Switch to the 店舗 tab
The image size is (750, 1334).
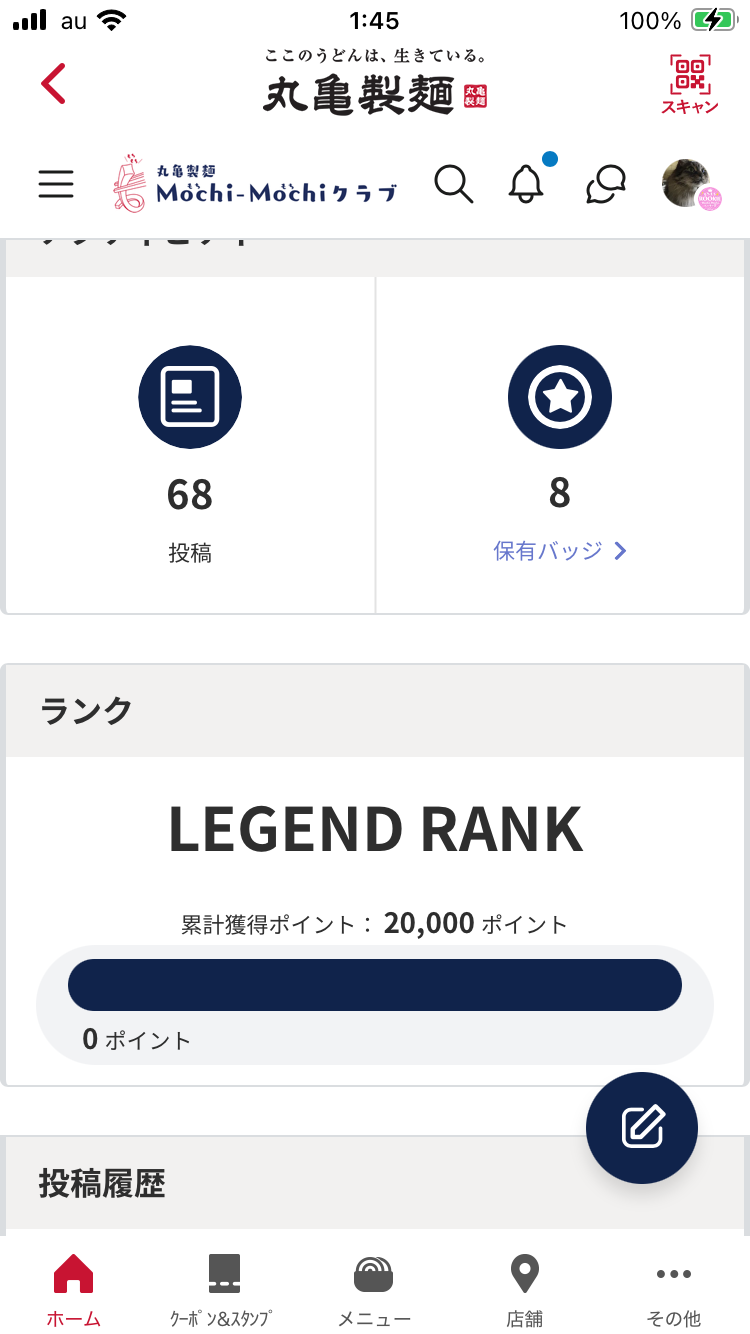[x=524, y=1290]
